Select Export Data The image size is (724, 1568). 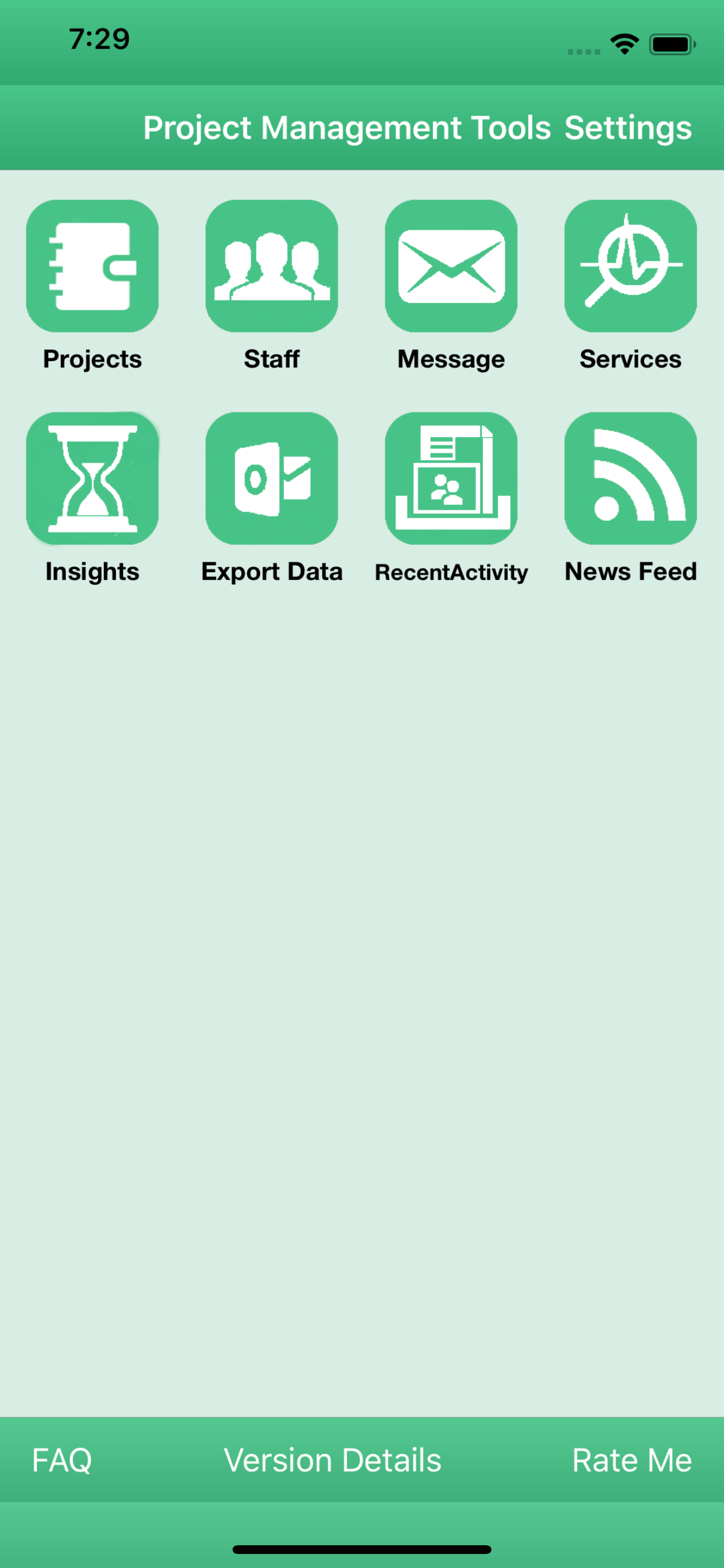point(271,478)
